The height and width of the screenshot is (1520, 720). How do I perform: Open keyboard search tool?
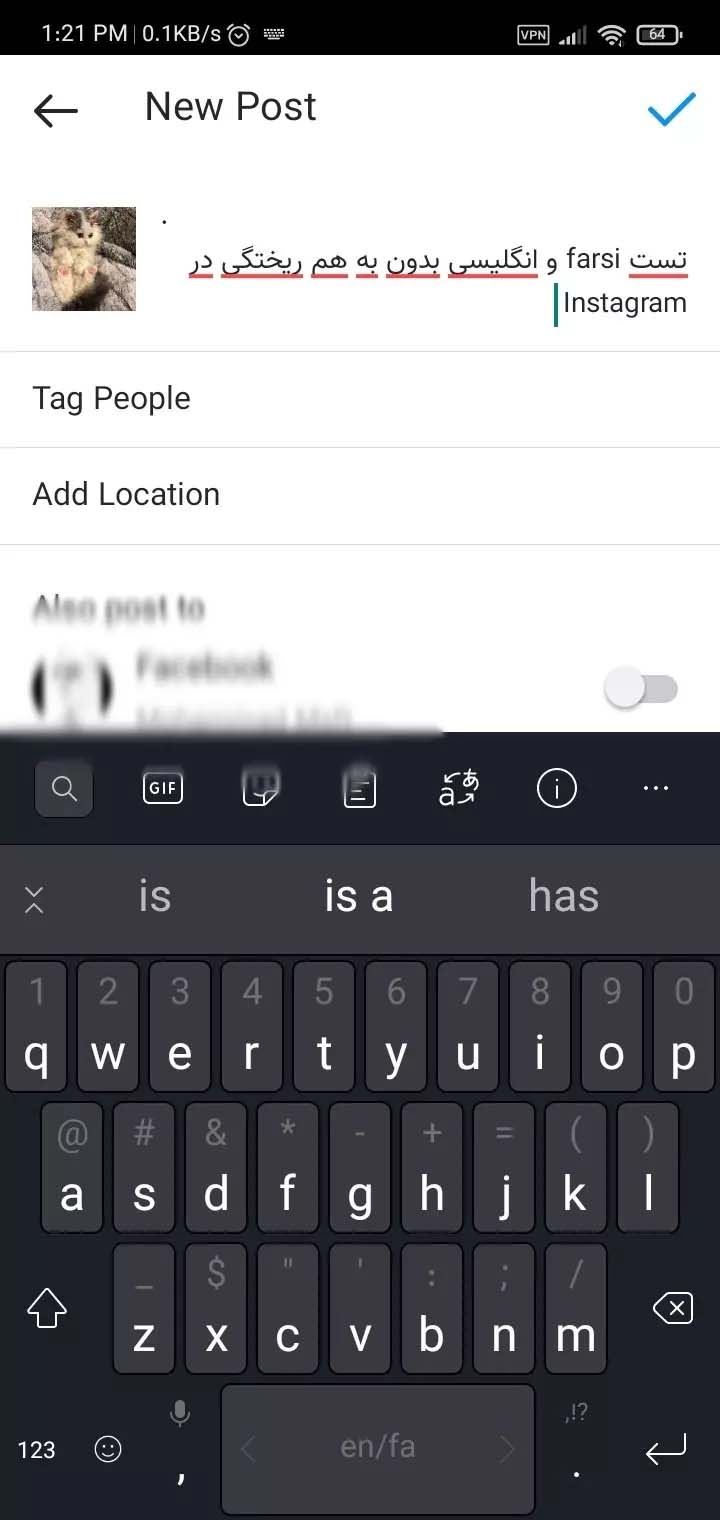[x=64, y=789]
